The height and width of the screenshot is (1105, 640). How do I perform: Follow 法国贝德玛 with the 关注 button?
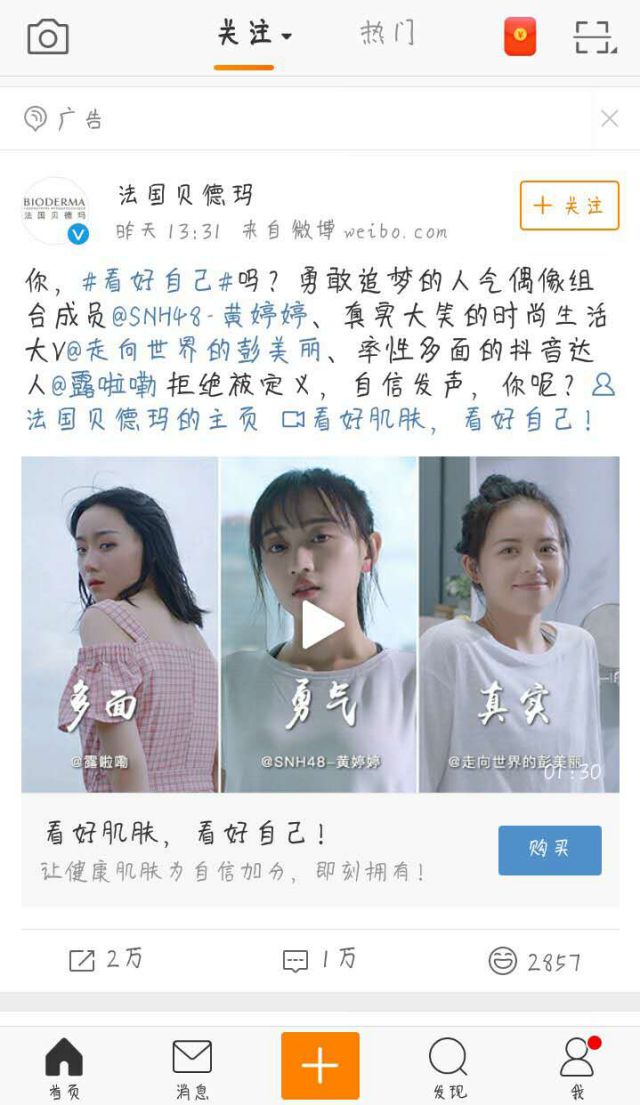click(569, 206)
